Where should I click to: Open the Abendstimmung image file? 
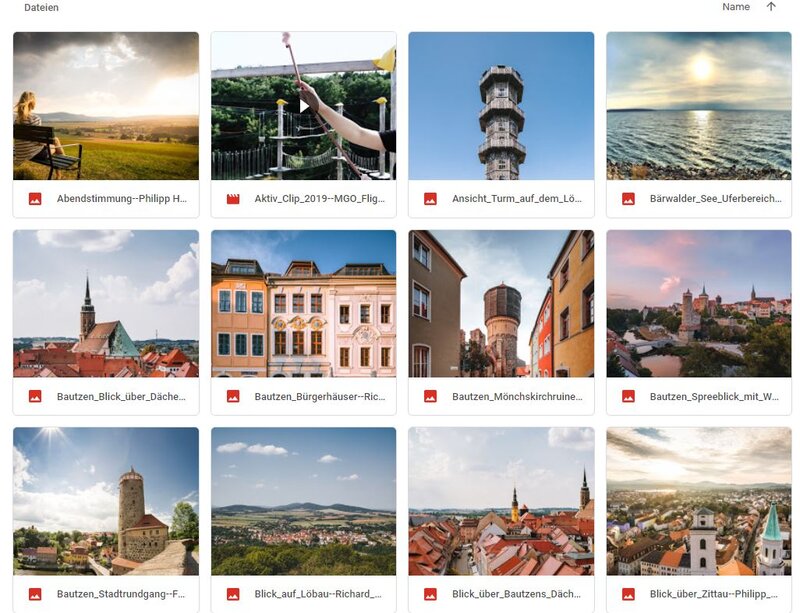click(105, 106)
